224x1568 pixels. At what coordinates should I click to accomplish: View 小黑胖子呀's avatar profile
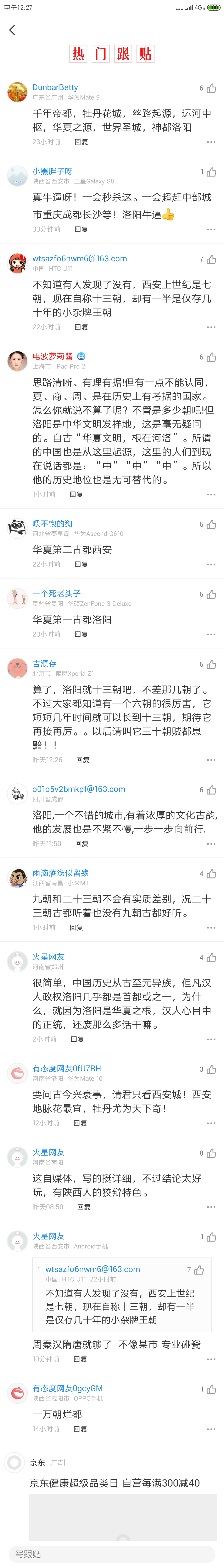(x=17, y=176)
